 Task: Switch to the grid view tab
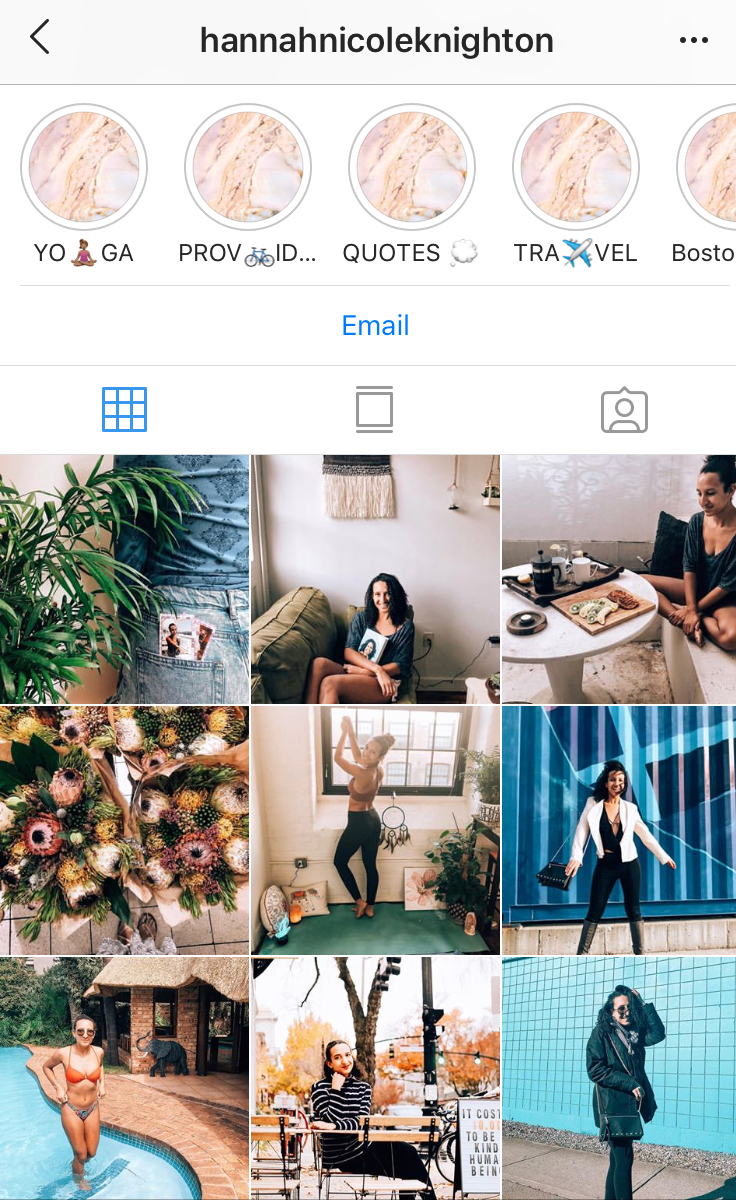tap(124, 410)
